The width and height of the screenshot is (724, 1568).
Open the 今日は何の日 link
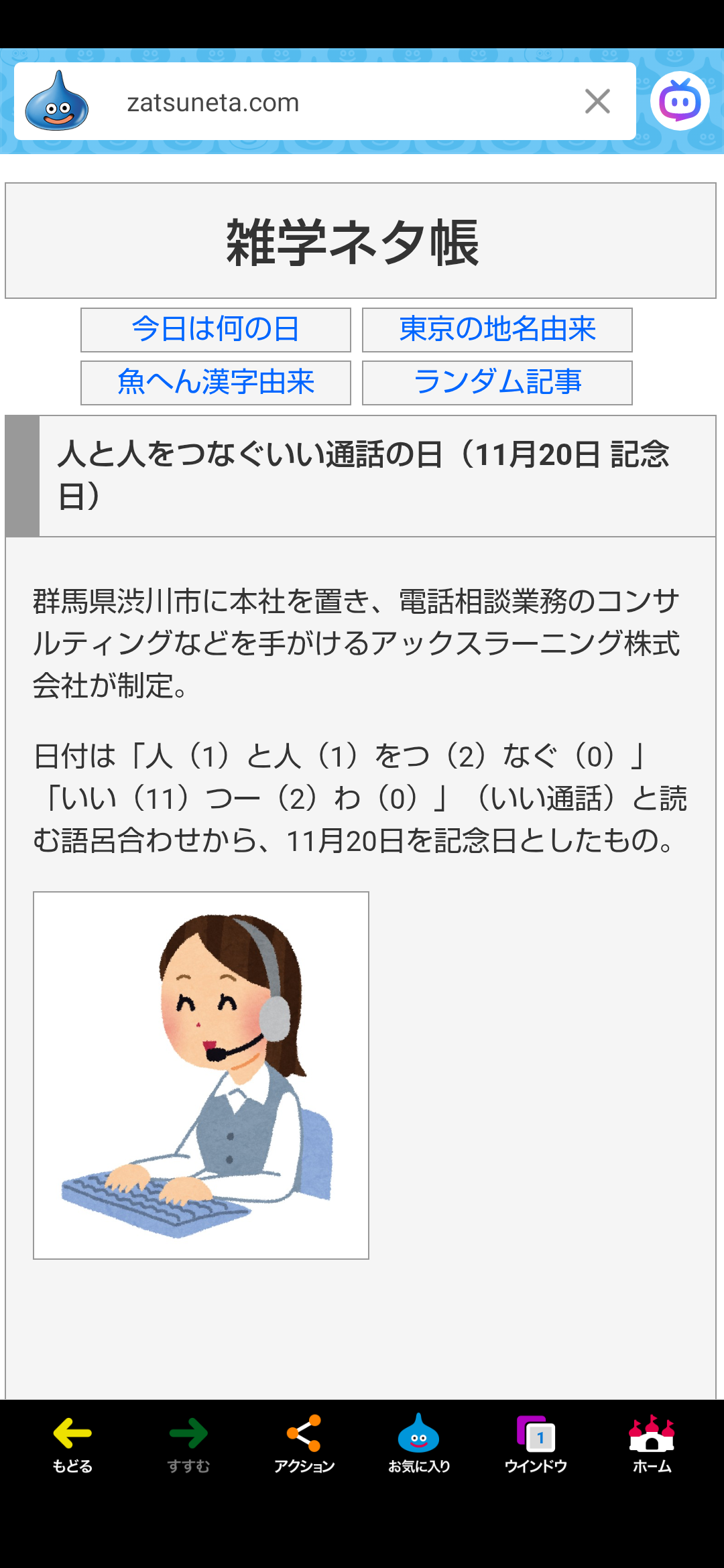point(215,330)
